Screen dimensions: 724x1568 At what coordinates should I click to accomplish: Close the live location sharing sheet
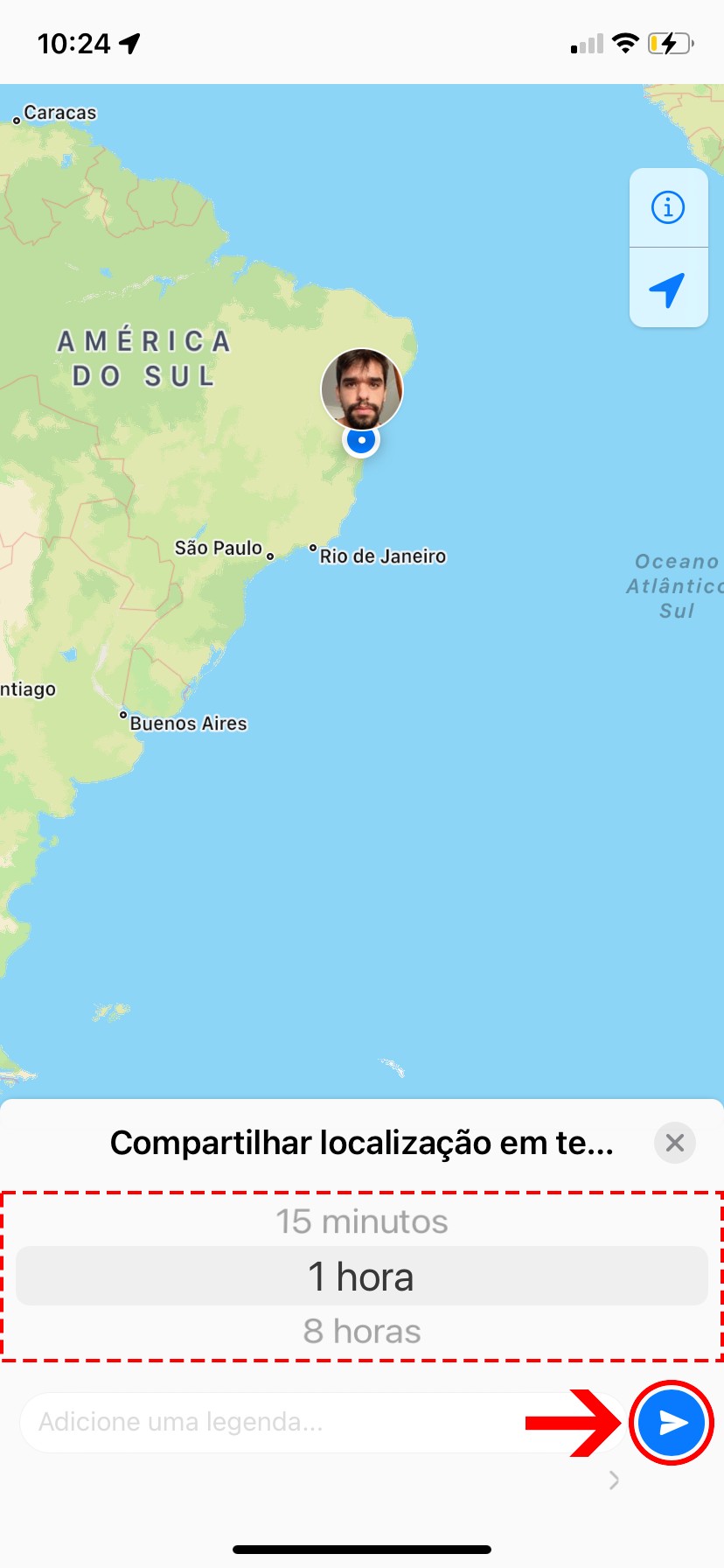coord(674,1143)
